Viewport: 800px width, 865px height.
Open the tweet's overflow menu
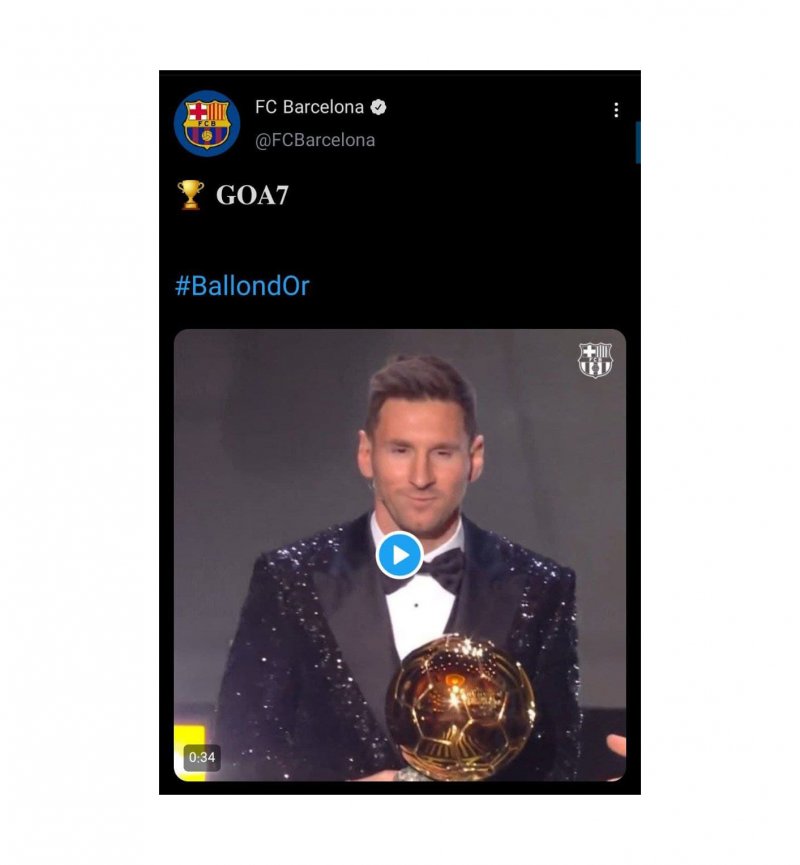coord(616,110)
